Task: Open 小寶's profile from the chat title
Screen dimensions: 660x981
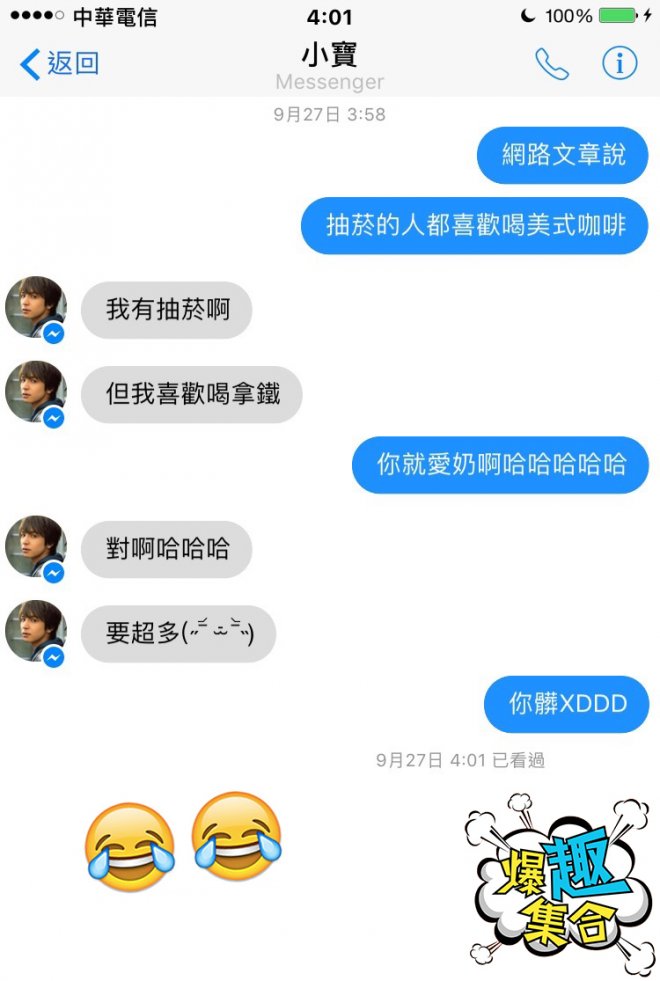Action: [329, 56]
